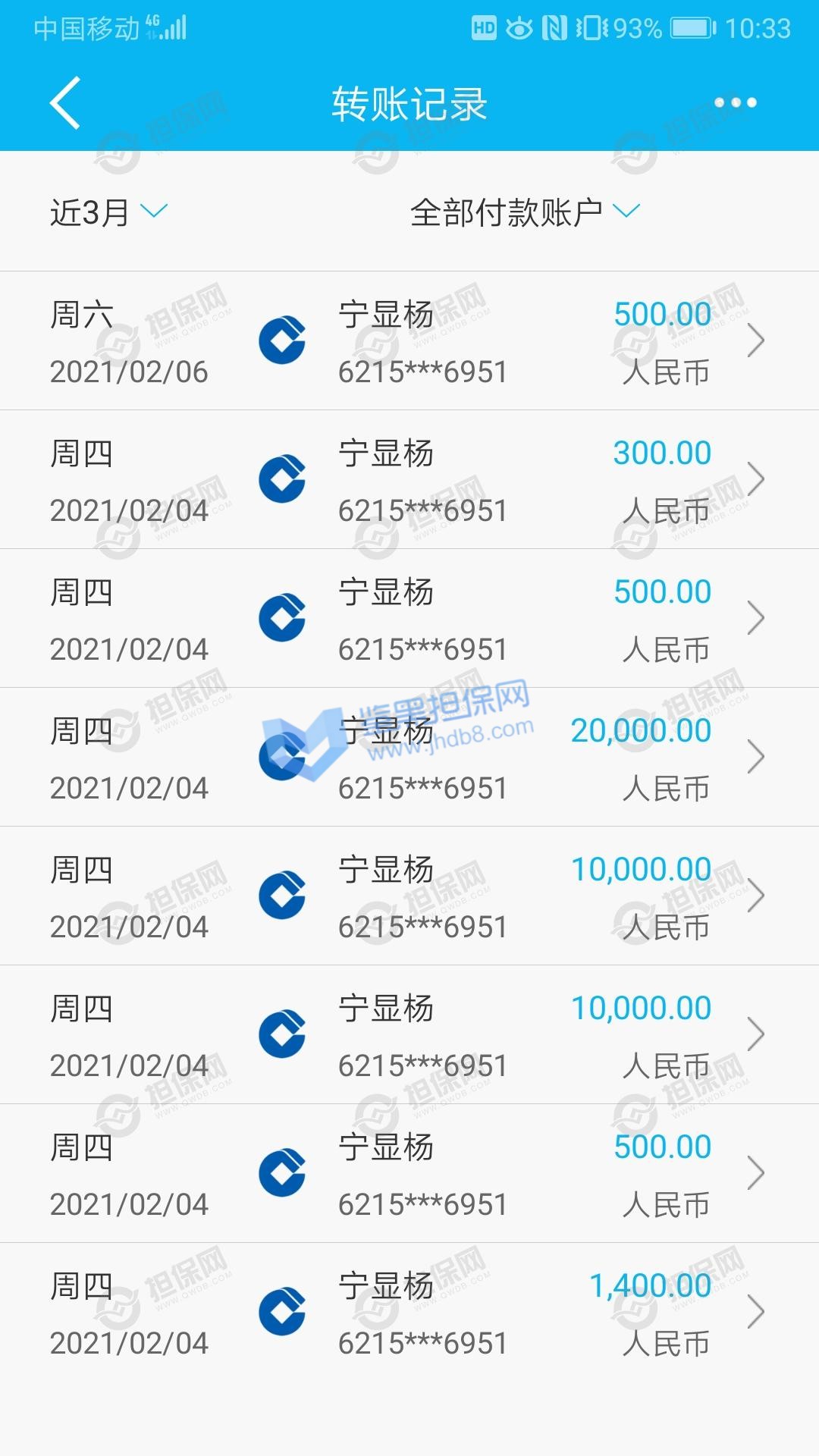Image resolution: width=819 pixels, height=1456 pixels.
Task: Open the 20,000.00 transfer record
Action: [x=409, y=758]
